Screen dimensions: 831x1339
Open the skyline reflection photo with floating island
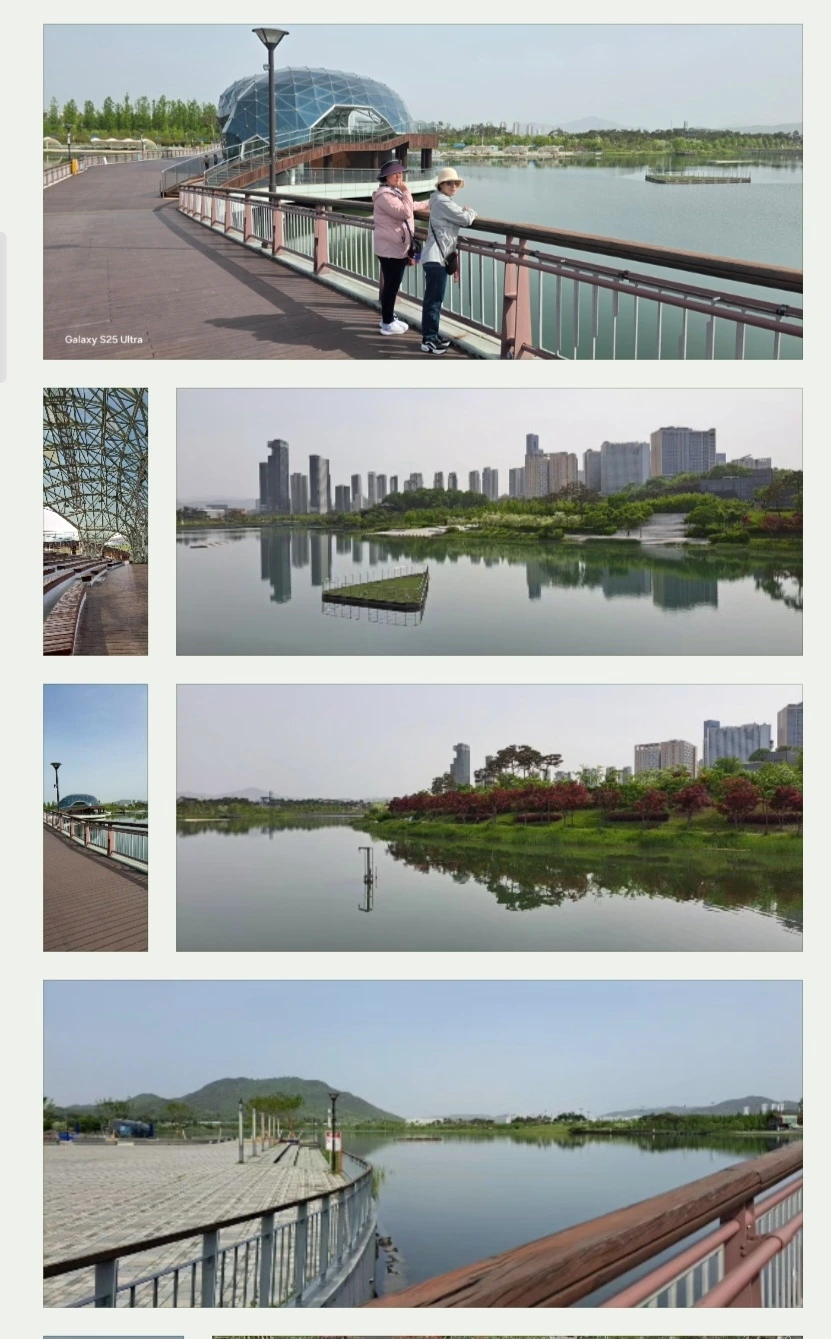tap(489, 521)
